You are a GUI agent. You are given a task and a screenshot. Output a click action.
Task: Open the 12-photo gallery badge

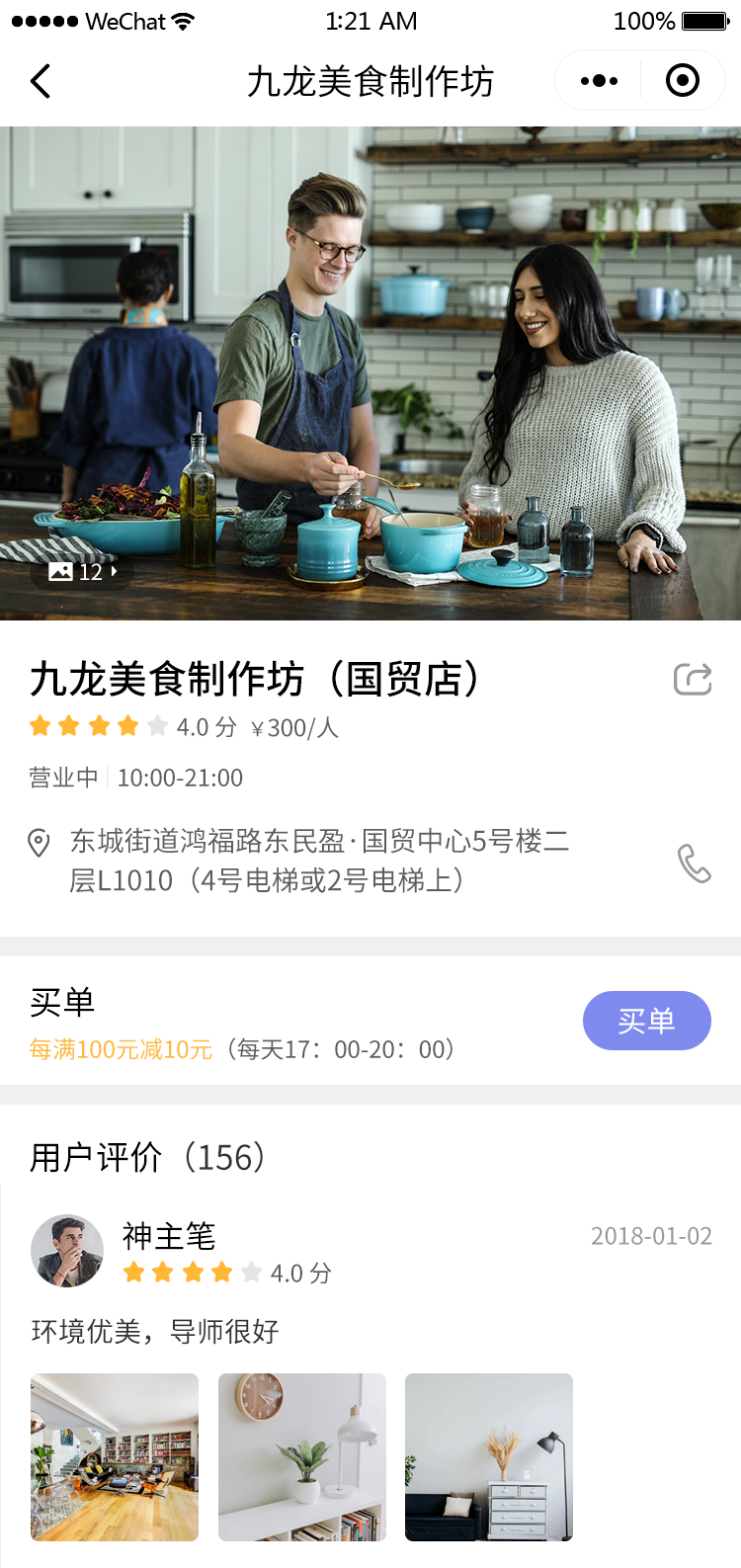point(82,571)
